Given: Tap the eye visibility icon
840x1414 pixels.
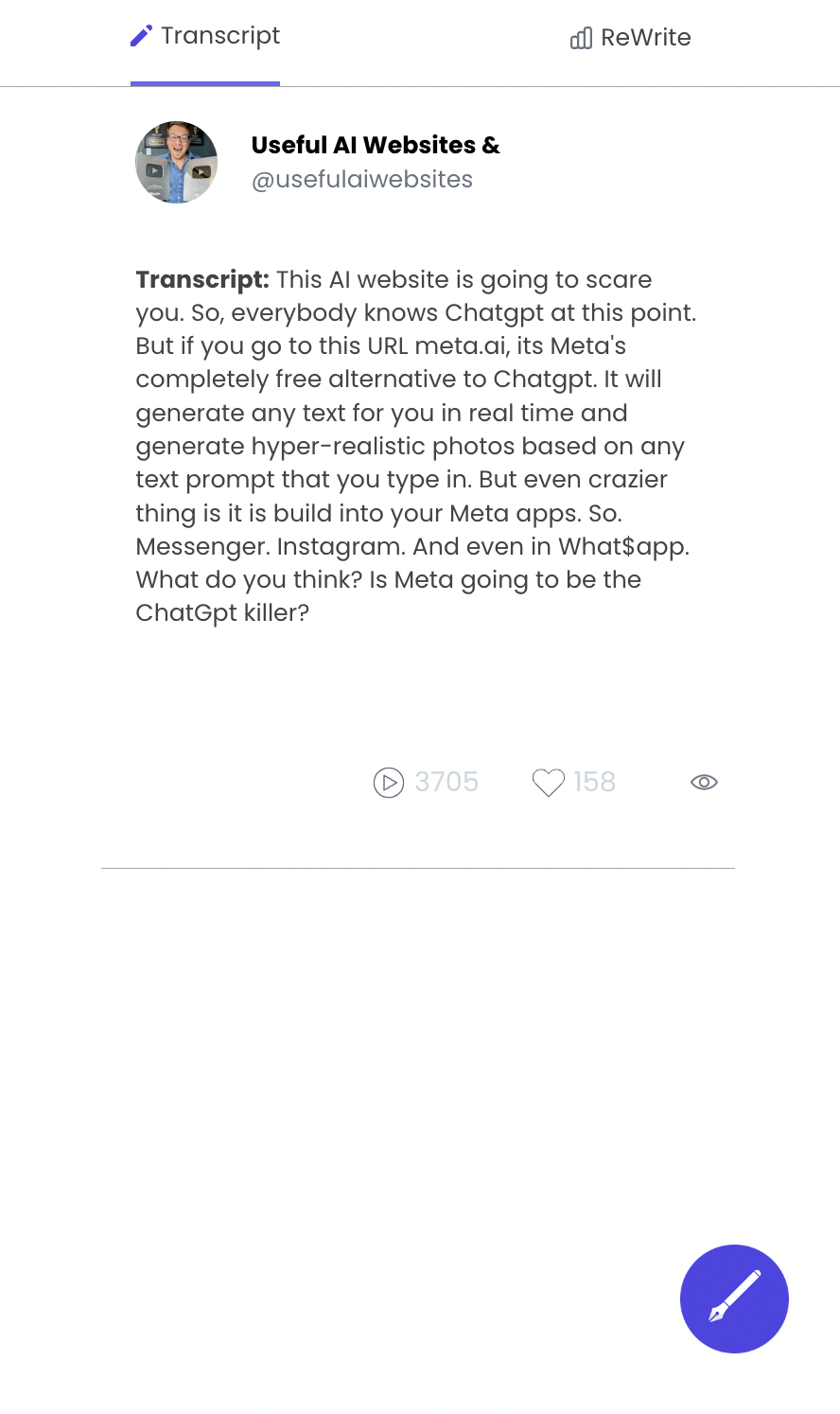Looking at the screenshot, I should point(704,782).
